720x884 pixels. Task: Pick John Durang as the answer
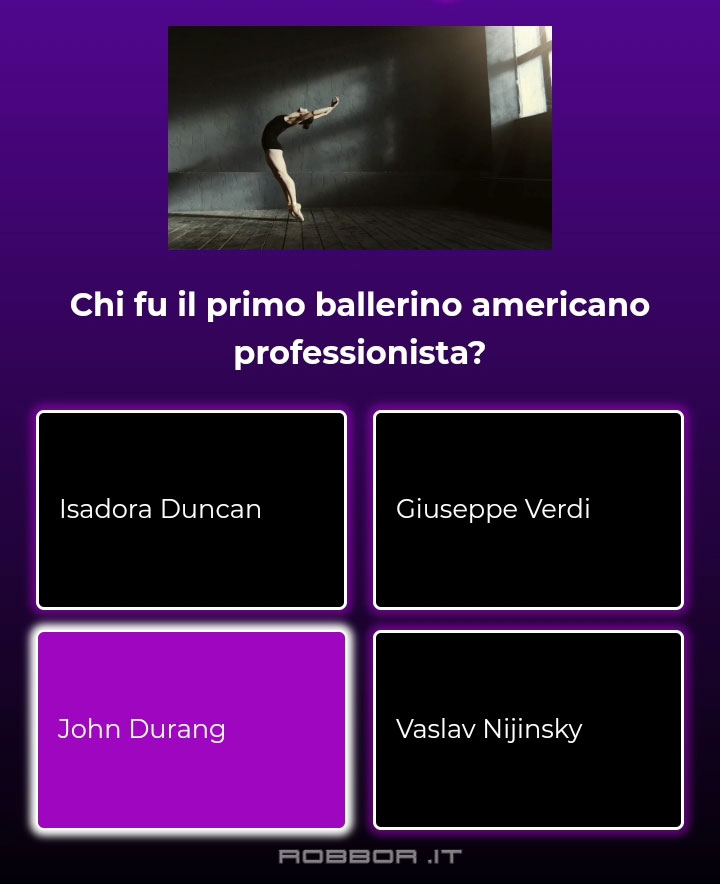click(x=191, y=729)
